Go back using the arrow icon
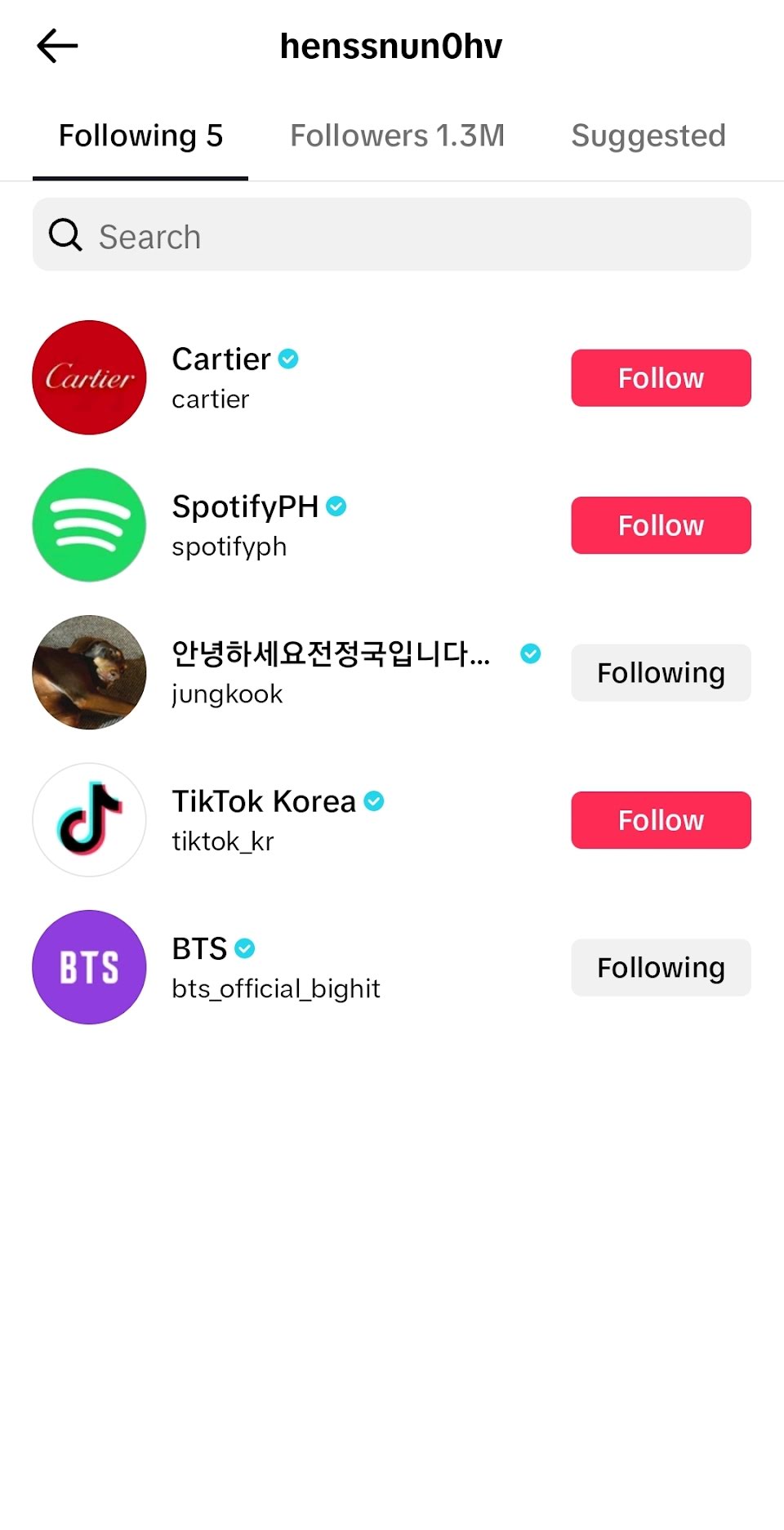The image size is (784, 1530). 57,46
